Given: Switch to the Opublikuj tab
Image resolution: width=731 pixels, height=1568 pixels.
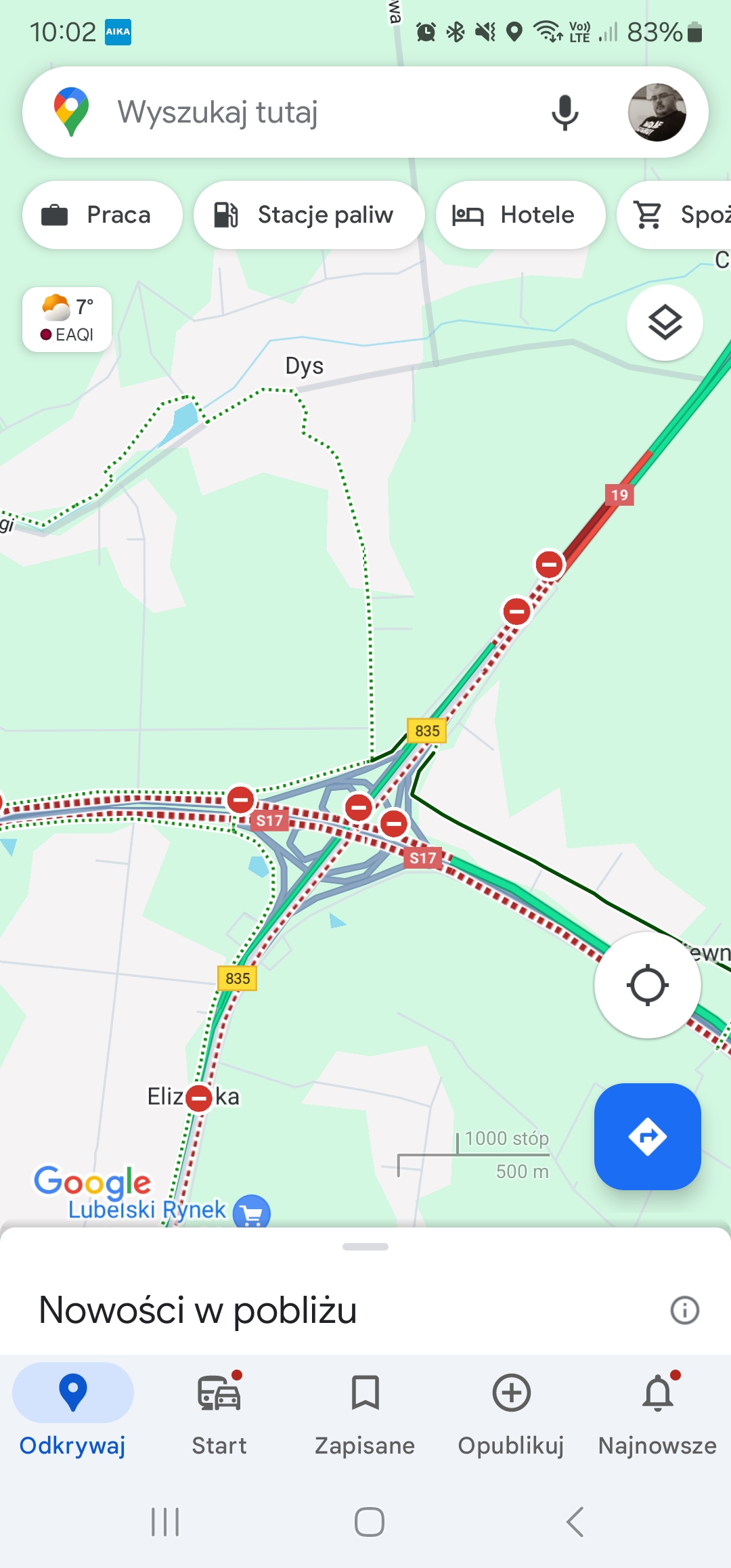Looking at the screenshot, I should tap(511, 1414).
